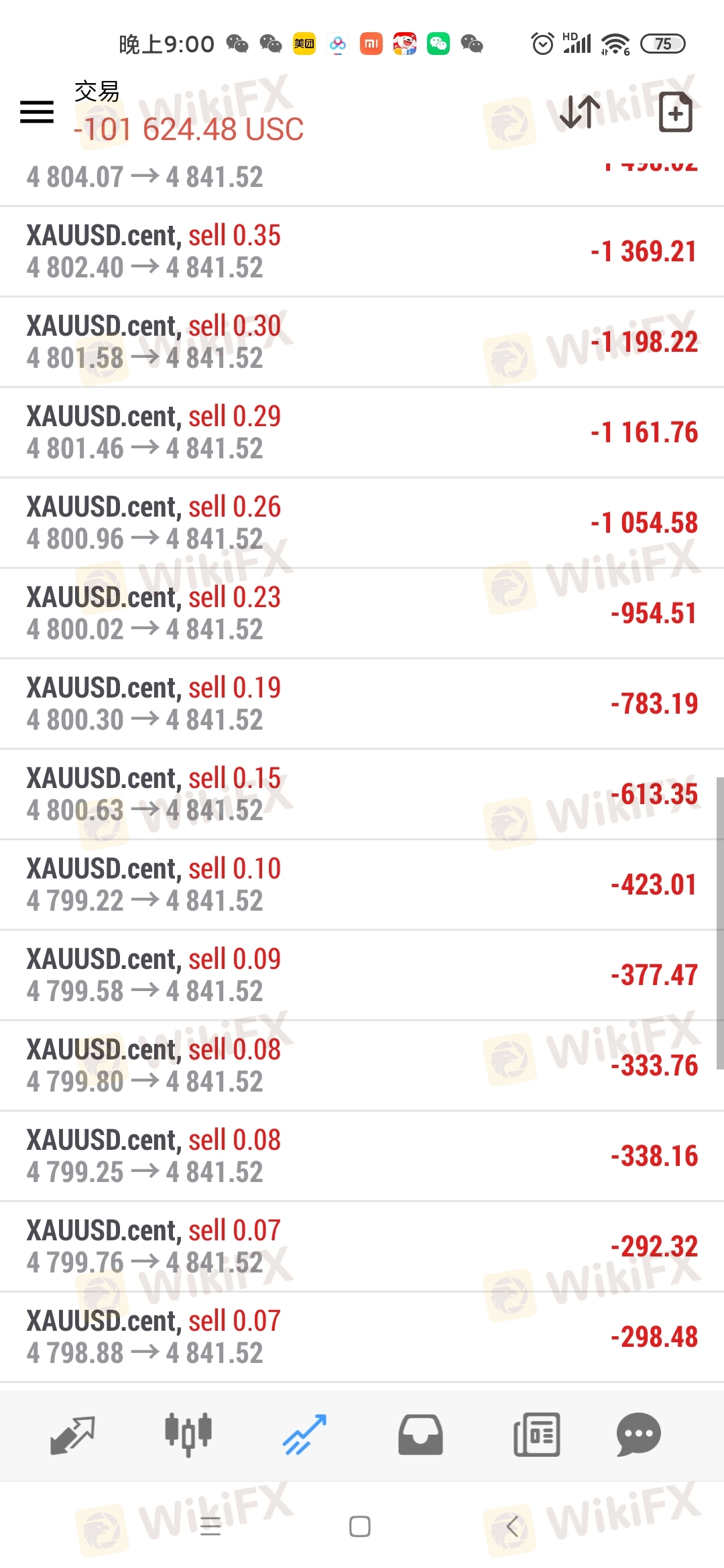The height and width of the screenshot is (1568, 724).
Task: Select the sell 0.07 position opened at 4 798.88
Action: tap(362, 1337)
